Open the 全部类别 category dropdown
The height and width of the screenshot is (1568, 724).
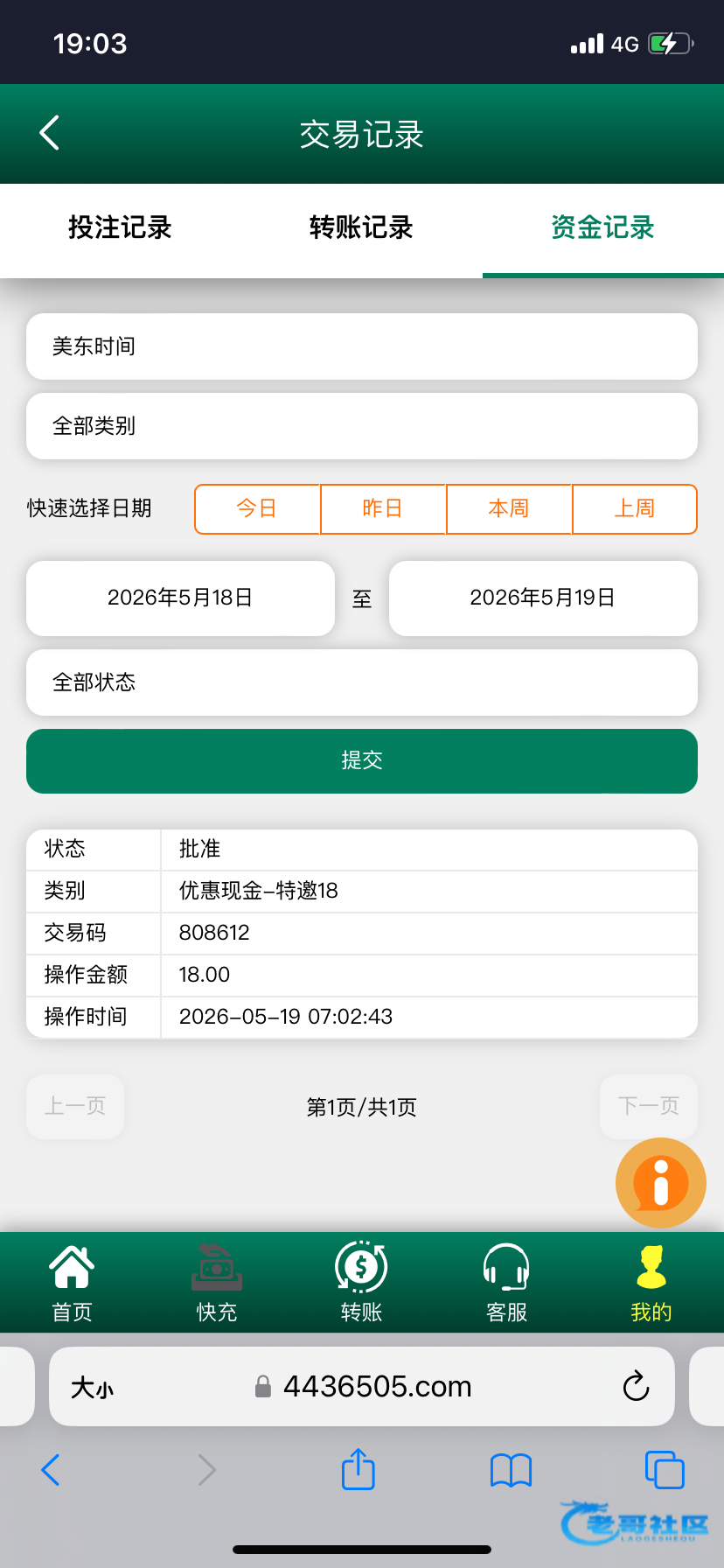click(x=362, y=426)
